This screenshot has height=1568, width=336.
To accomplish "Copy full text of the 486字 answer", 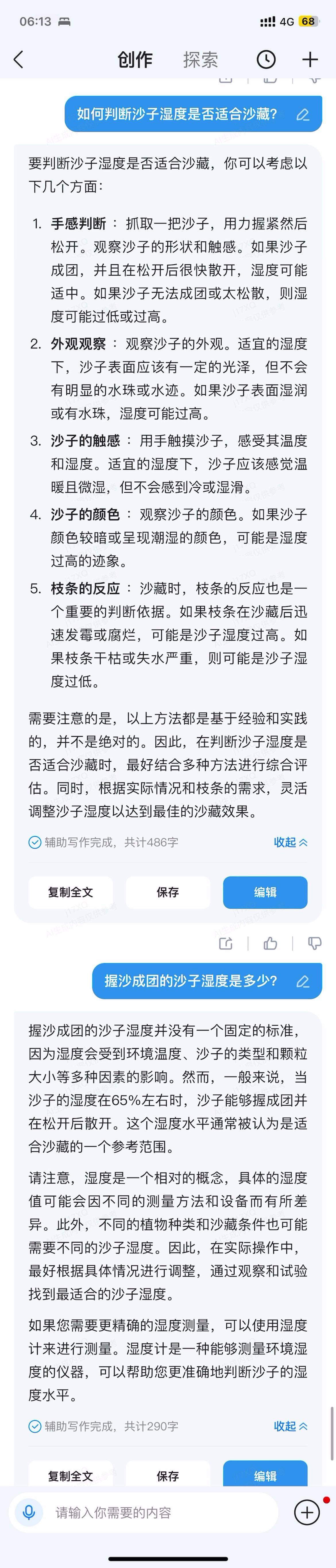I will point(71,892).
